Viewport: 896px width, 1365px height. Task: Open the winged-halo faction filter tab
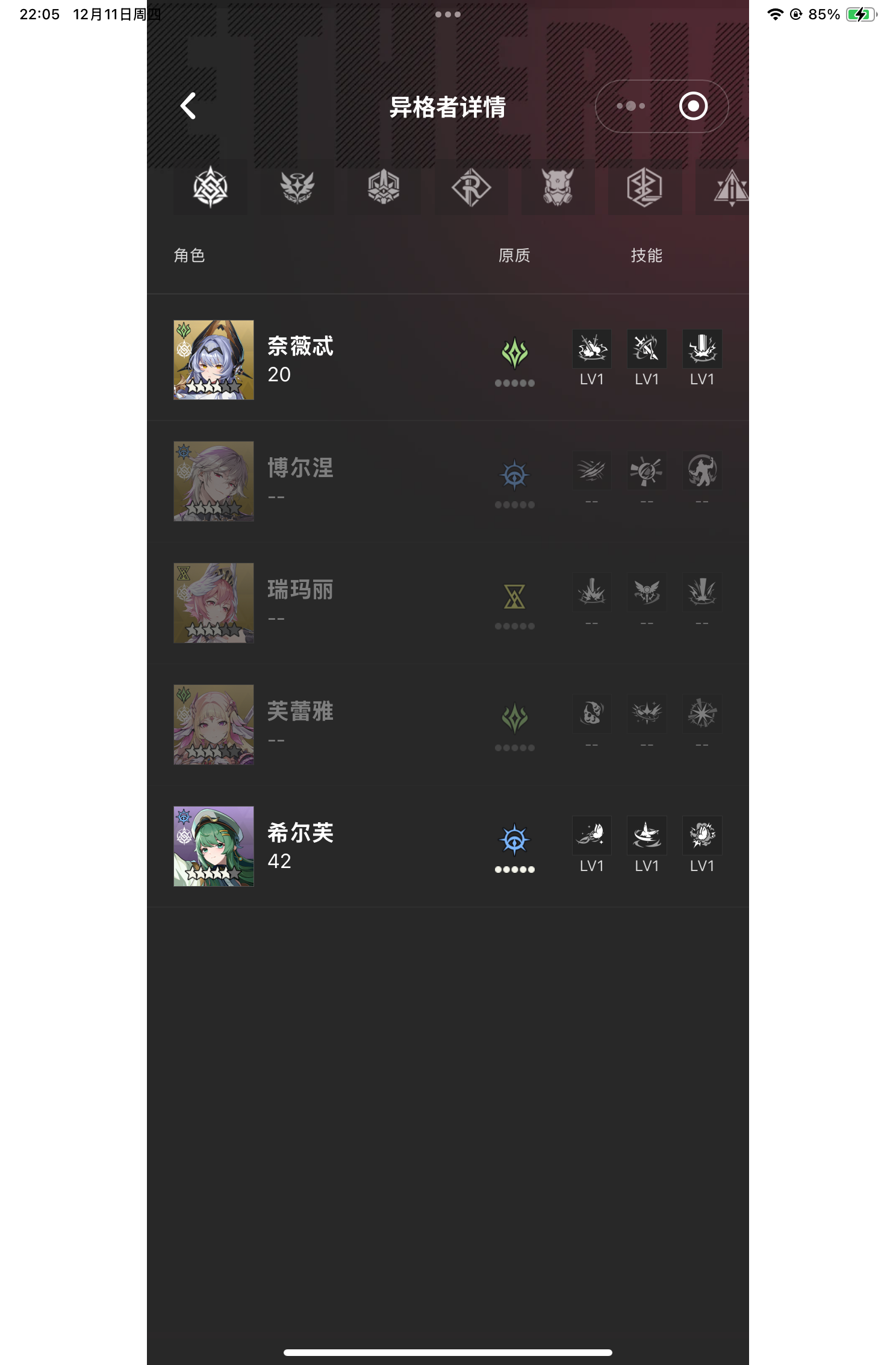point(297,189)
